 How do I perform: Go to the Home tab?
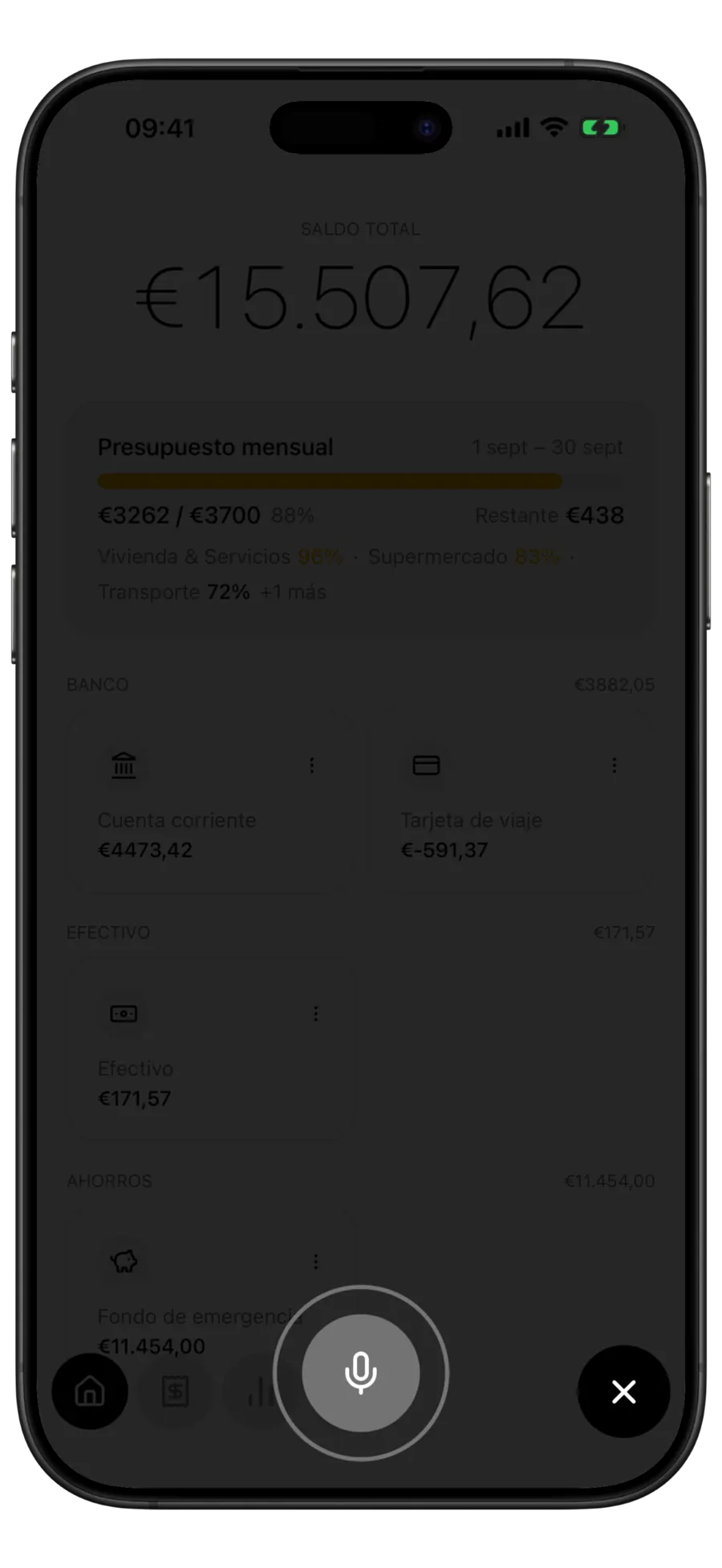90,1392
